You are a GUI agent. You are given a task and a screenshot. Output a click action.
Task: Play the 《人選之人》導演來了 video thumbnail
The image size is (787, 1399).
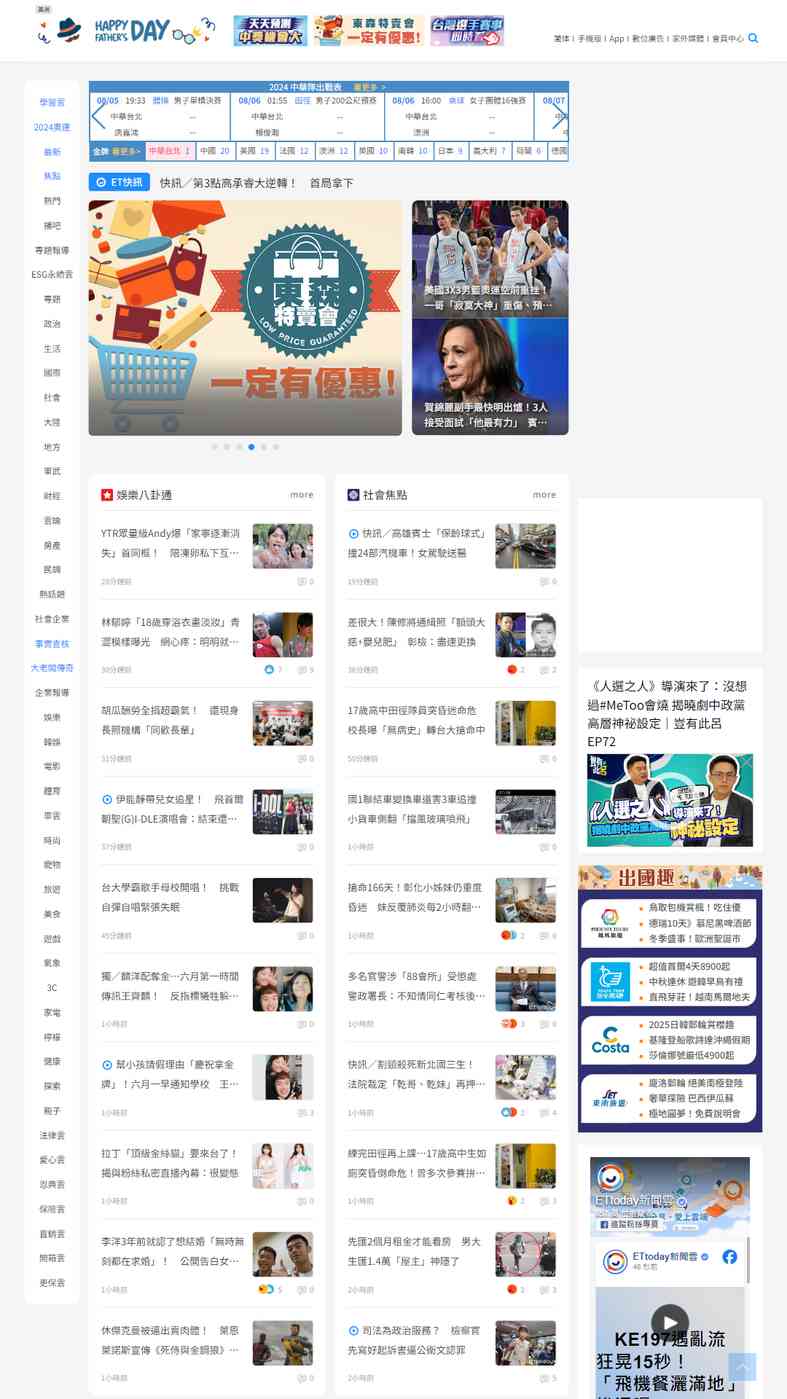[x=670, y=800]
